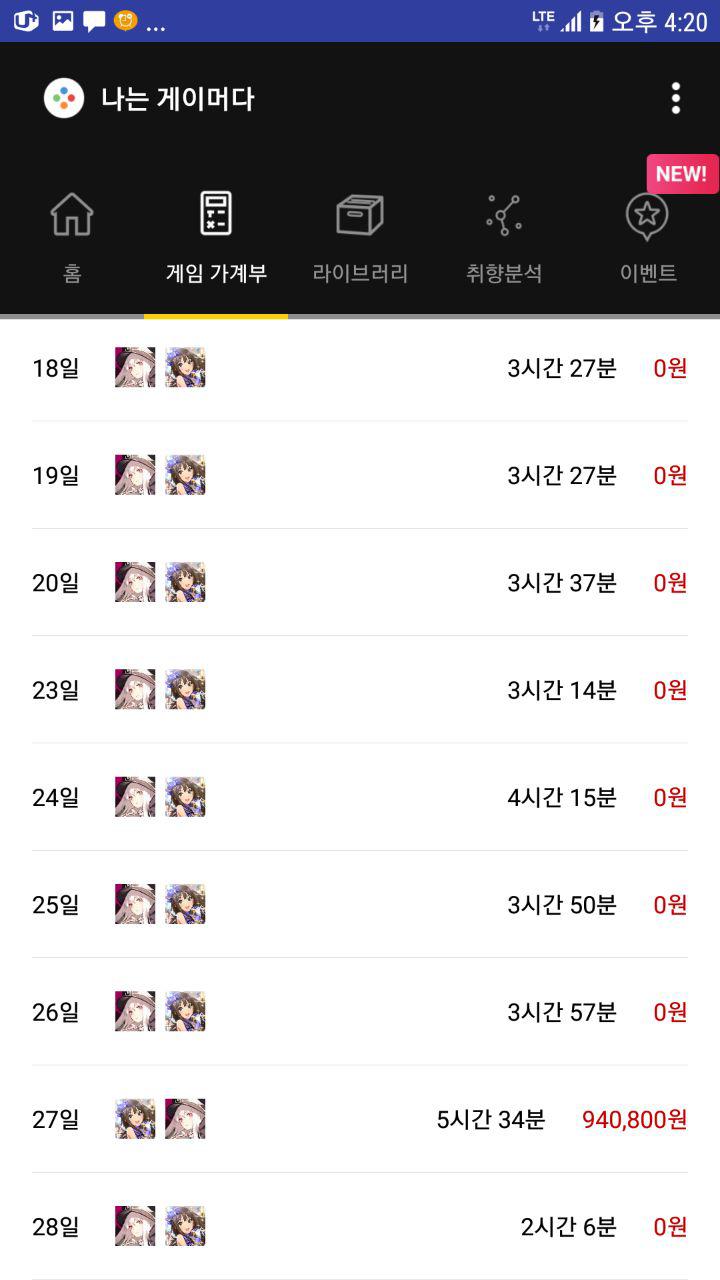Tap the 28일 row
The image size is (720, 1280).
(360, 1226)
